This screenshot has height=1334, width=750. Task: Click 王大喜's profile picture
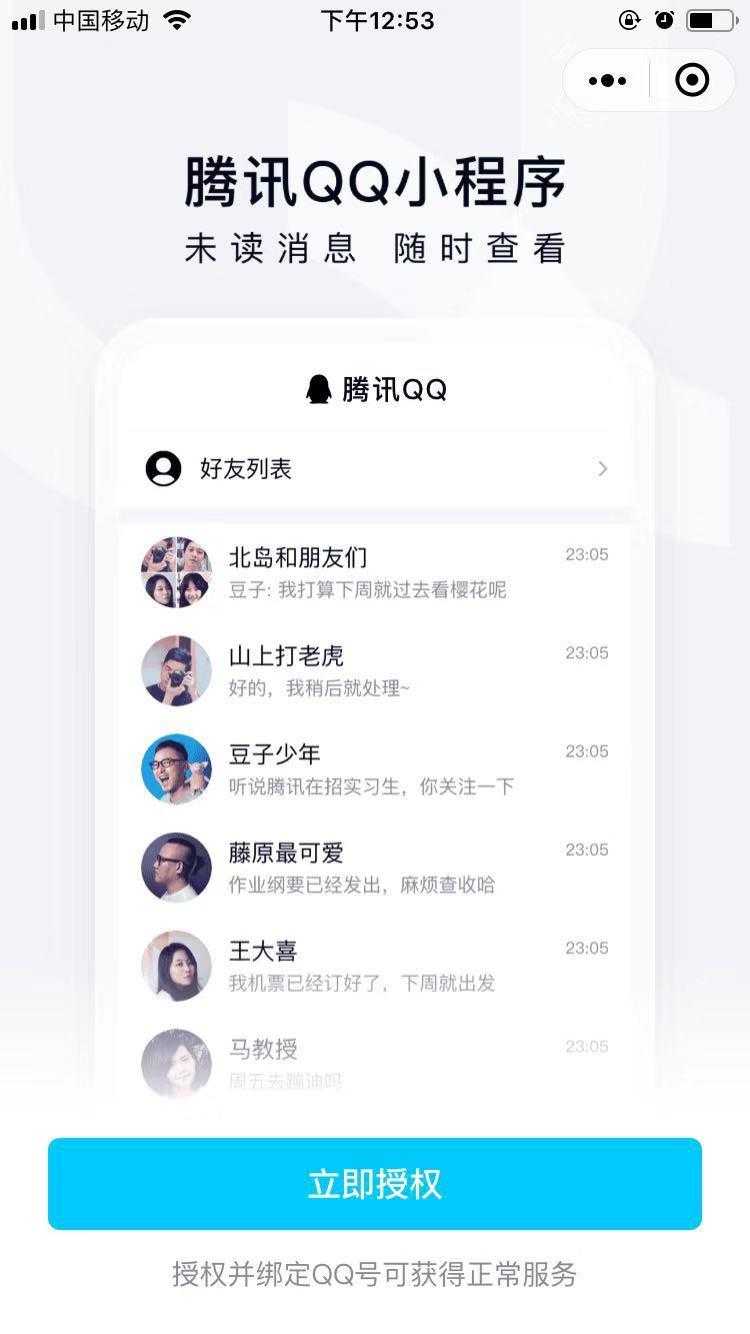[176, 966]
